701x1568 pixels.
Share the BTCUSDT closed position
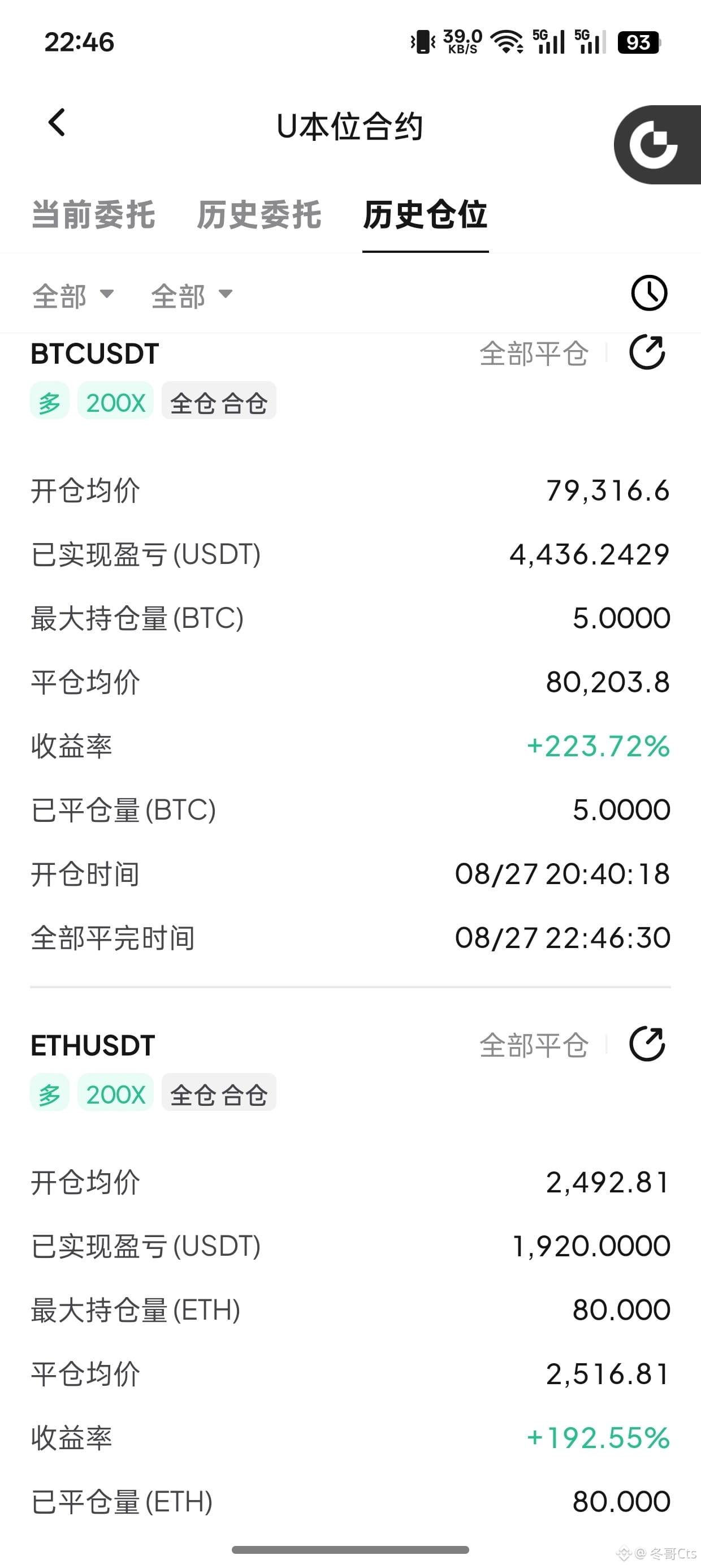click(647, 352)
